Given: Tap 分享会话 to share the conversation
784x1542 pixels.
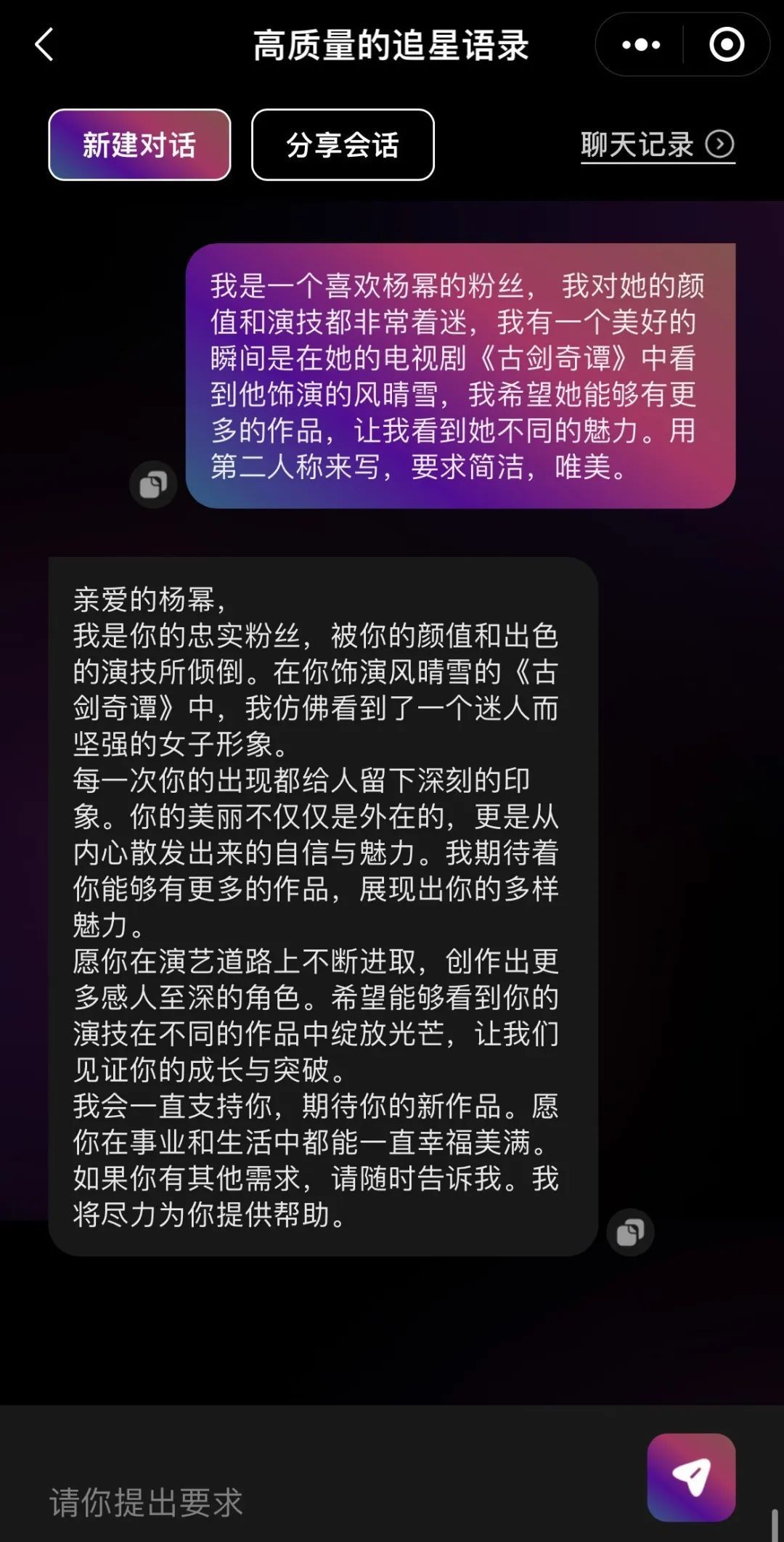Looking at the screenshot, I should click(x=343, y=144).
